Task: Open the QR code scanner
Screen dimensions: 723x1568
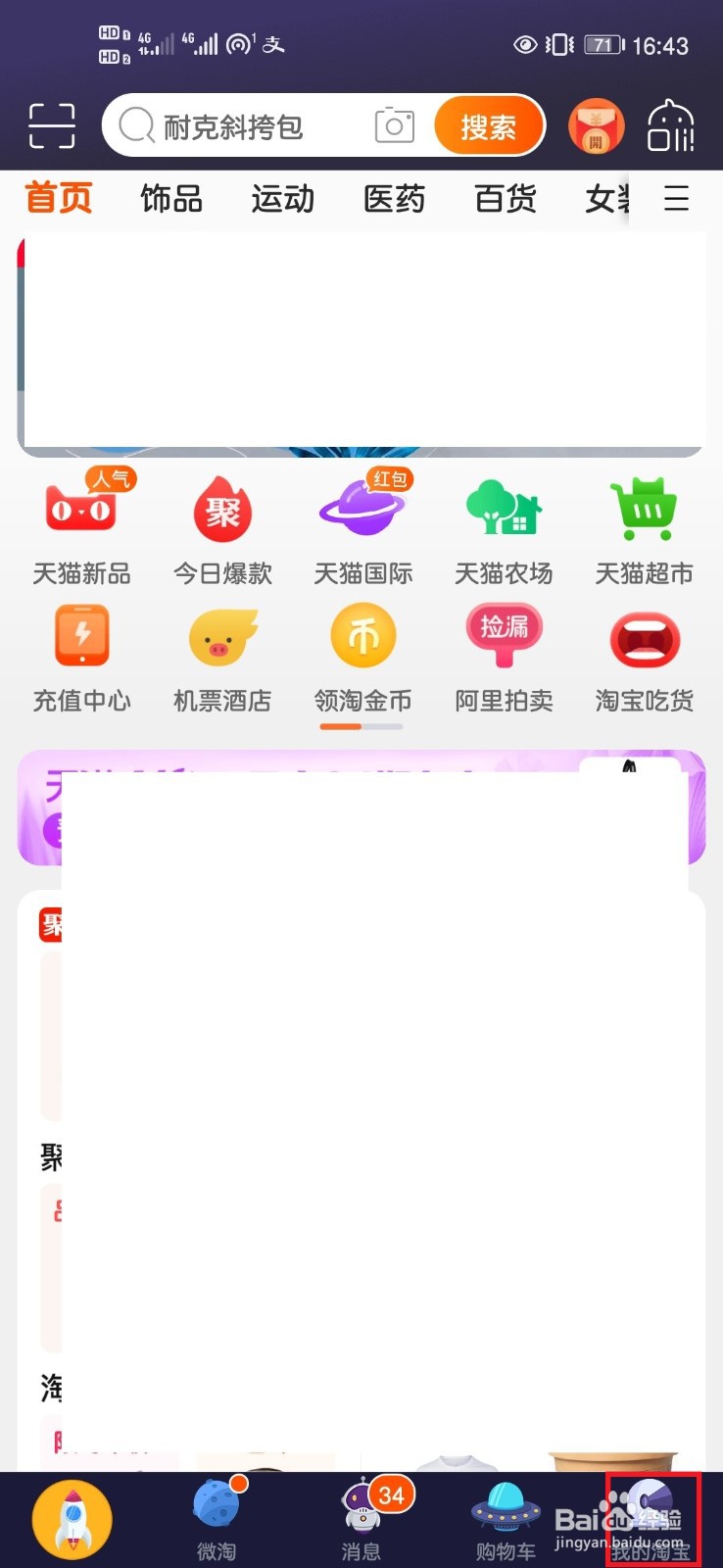Action: [51, 125]
